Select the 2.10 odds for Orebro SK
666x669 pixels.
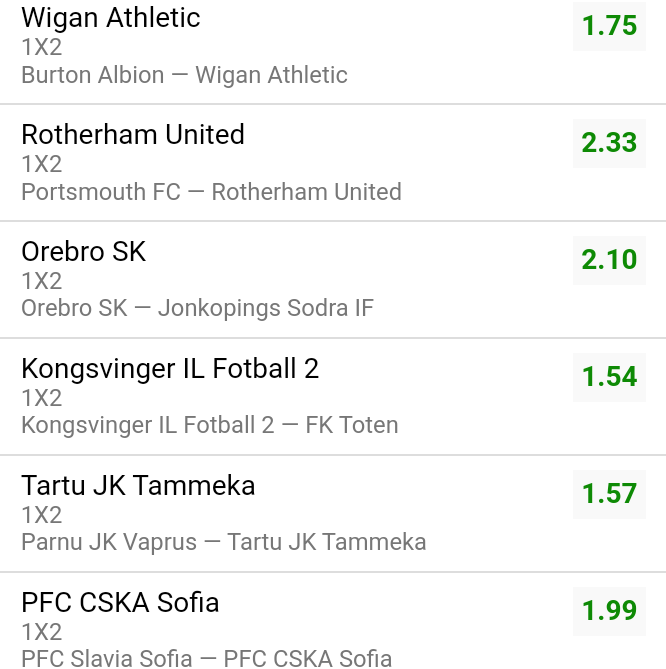point(609,260)
